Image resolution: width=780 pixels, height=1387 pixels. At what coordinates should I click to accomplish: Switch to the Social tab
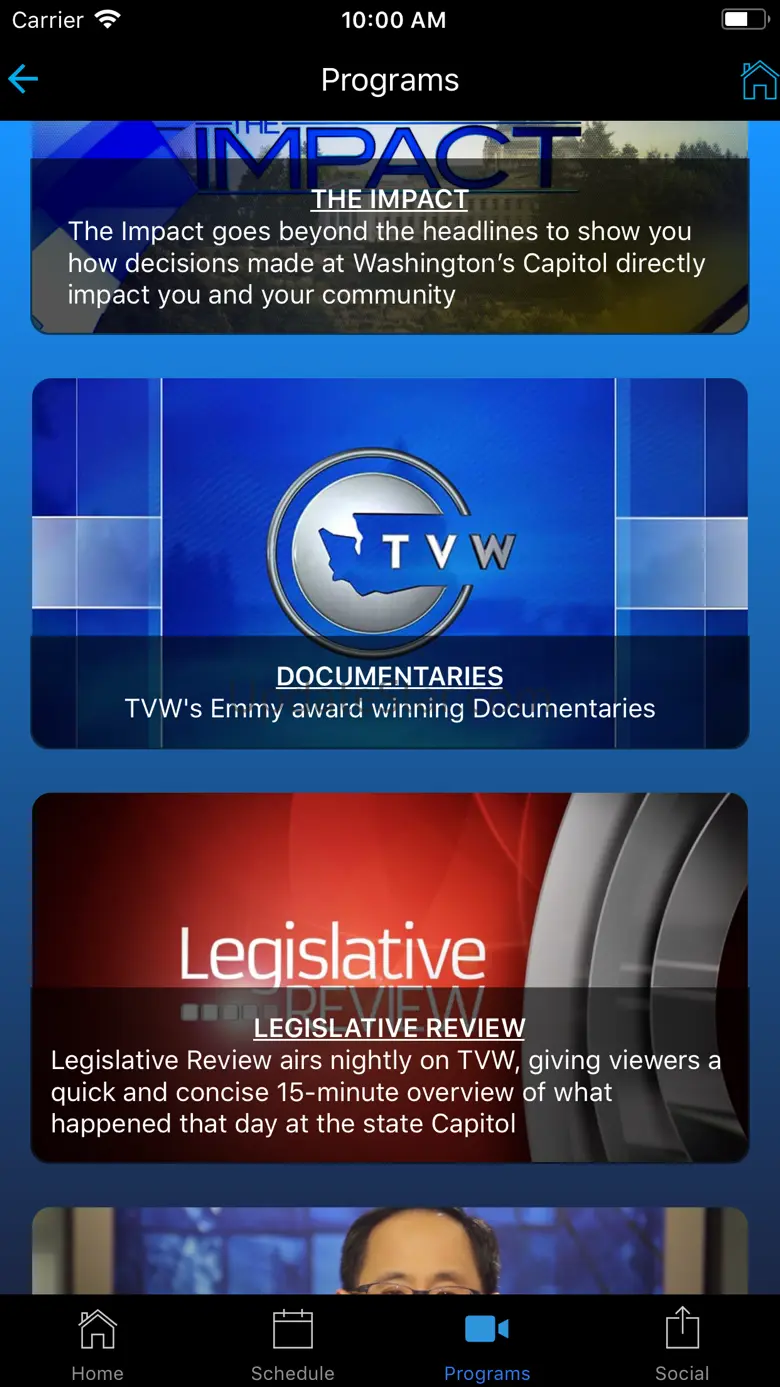682,1343
